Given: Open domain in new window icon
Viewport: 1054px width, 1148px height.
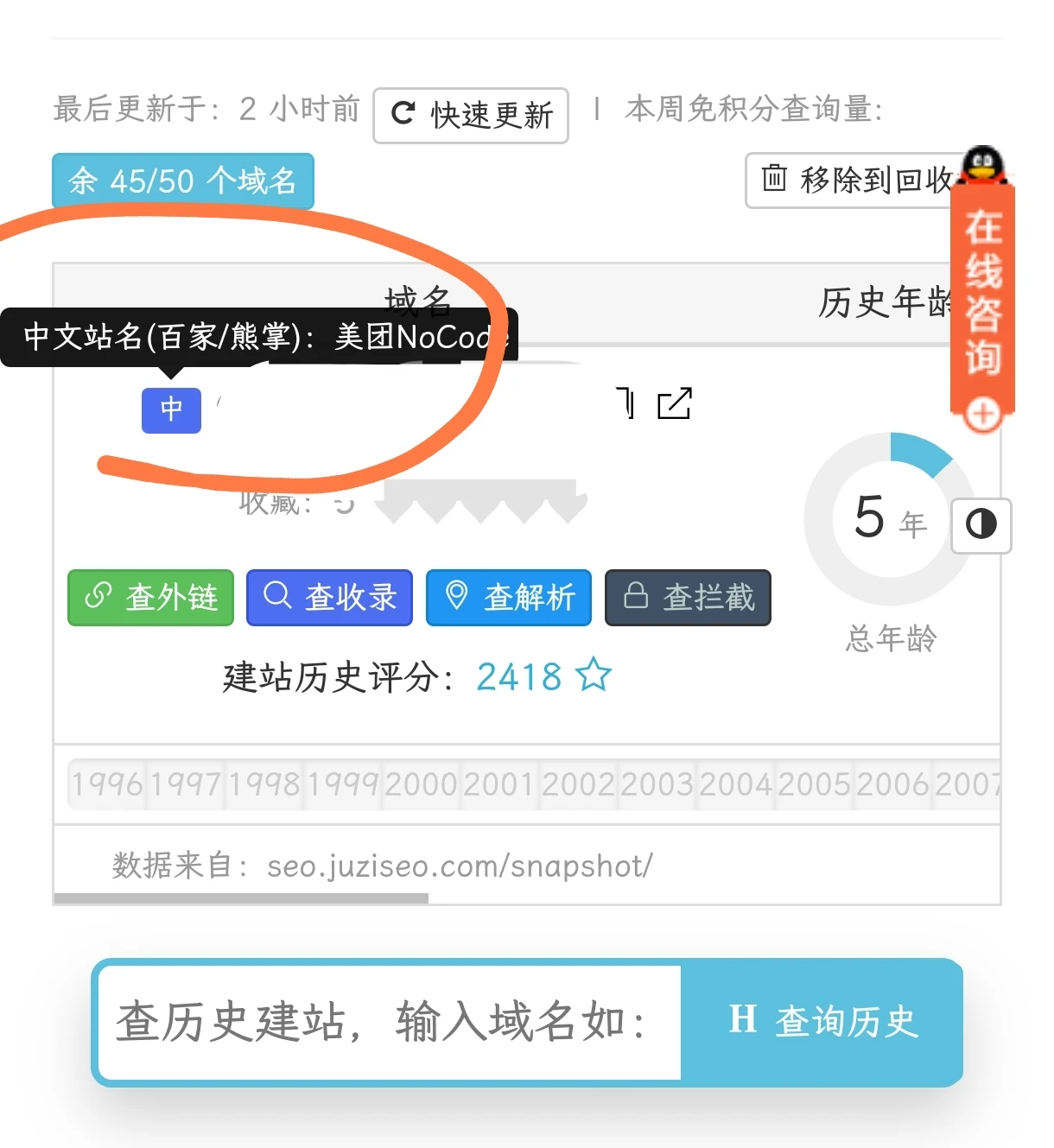Looking at the screenshot, I should (675, 403).
